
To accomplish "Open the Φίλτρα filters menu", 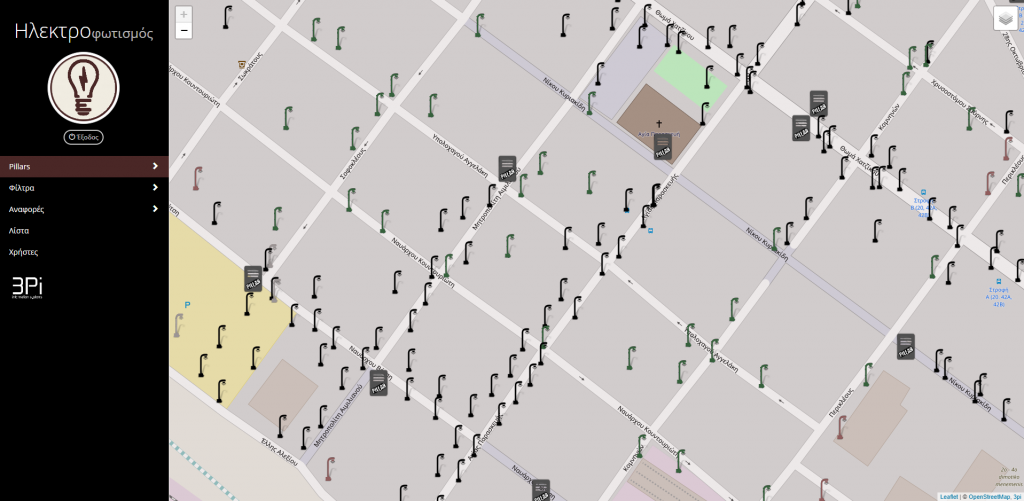I will pos(84,188).
